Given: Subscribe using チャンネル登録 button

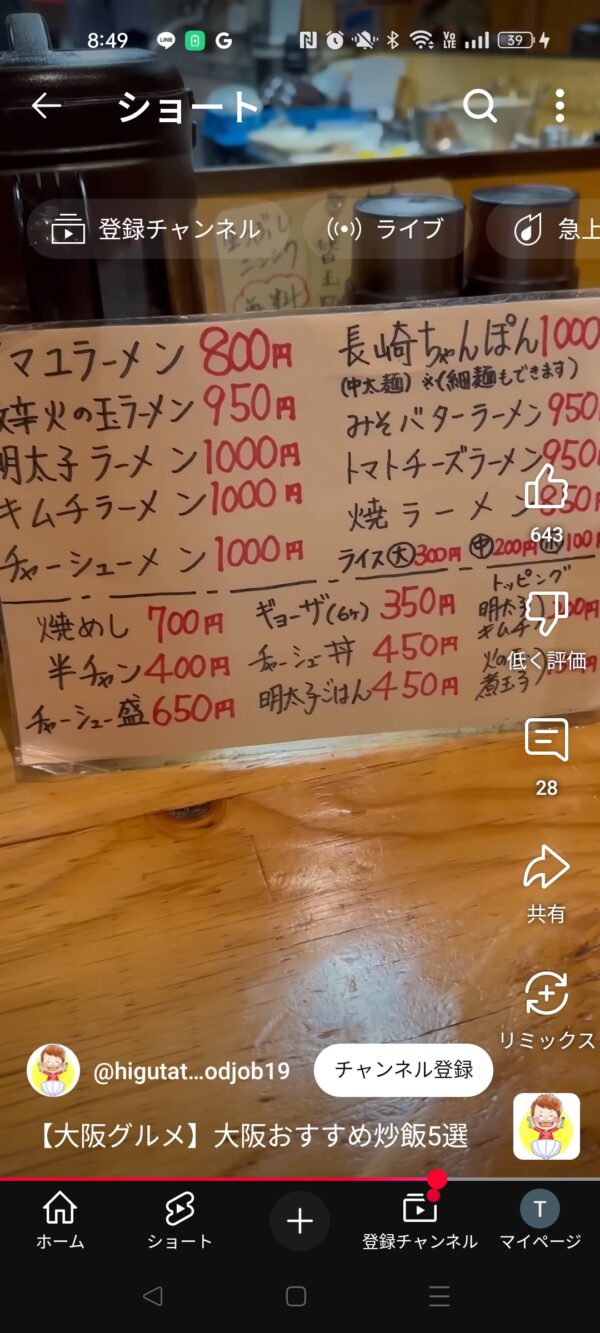Looking at the screenshot, I should coord(403,1070).
